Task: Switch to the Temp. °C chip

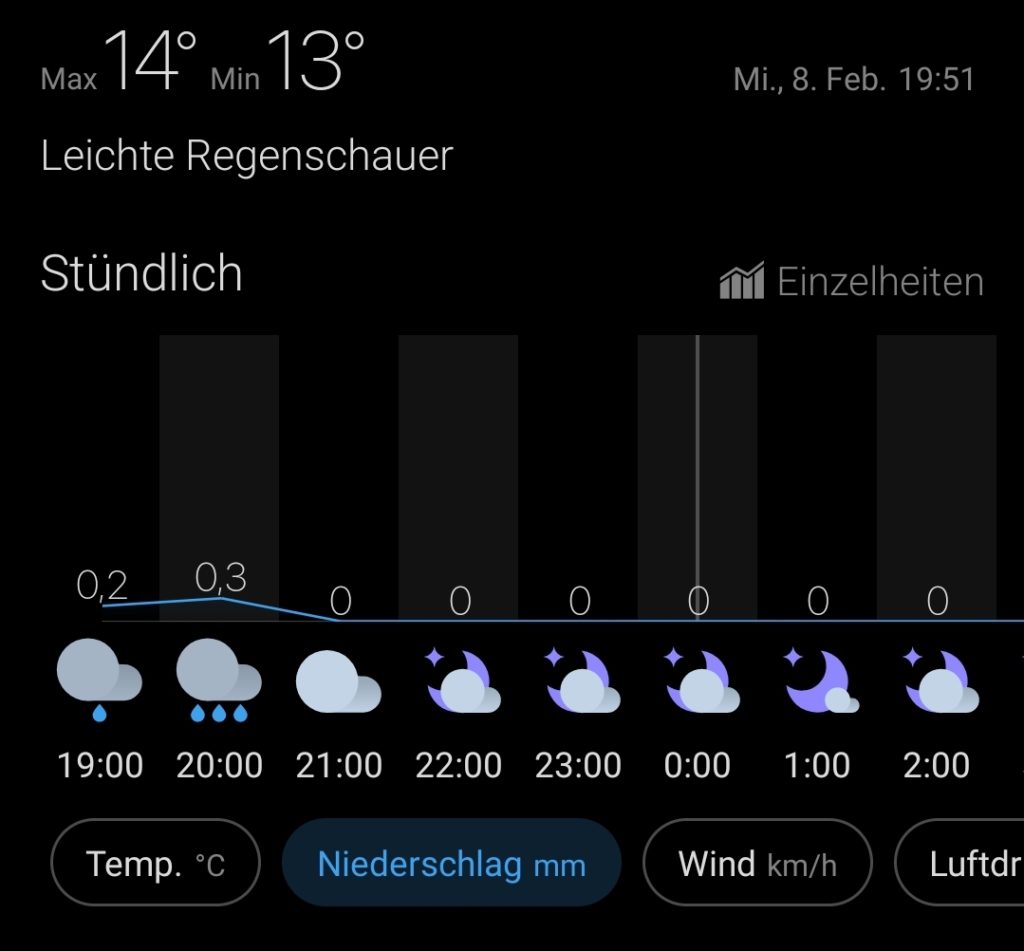Action: pos(155,863)
